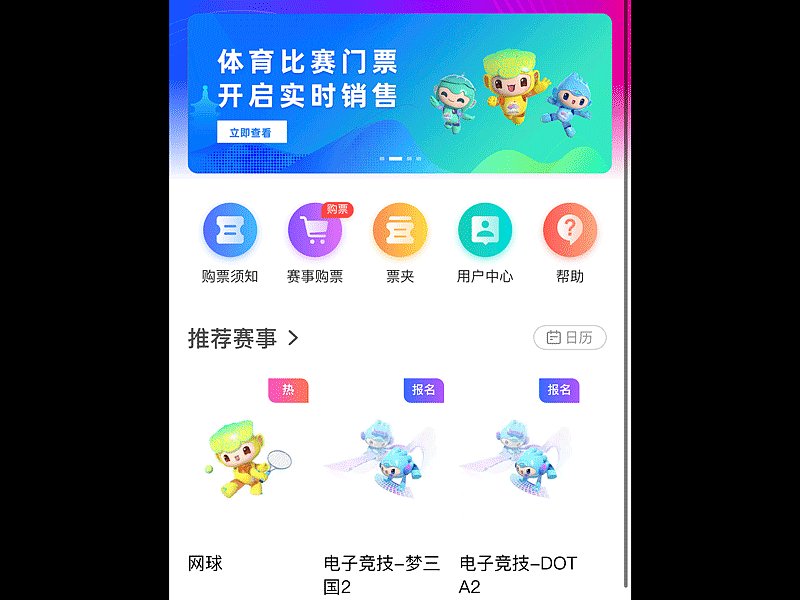Image resolution: width=800 pixels, height=600 pixels.
Task: Open the 日历 calendar view
Action: 569,338
